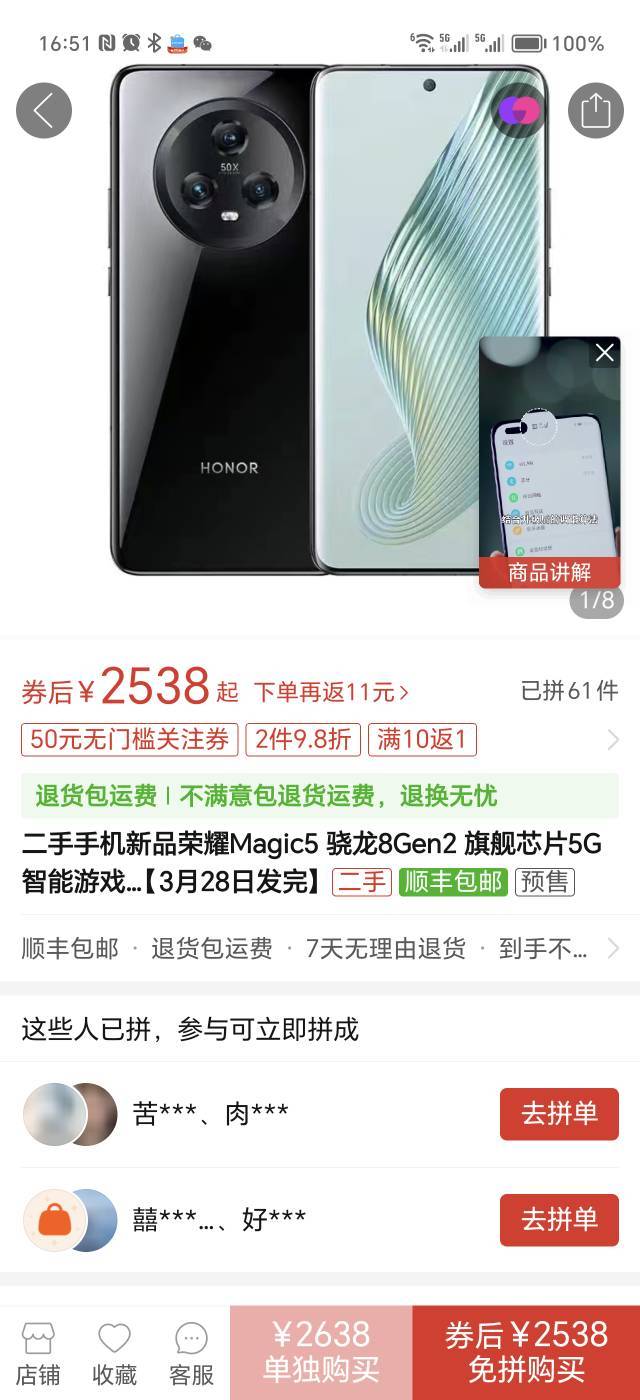This screenshot has width=640, height=1400.
Task: Open the 店铺 shop page
Action: point(38,1354)
